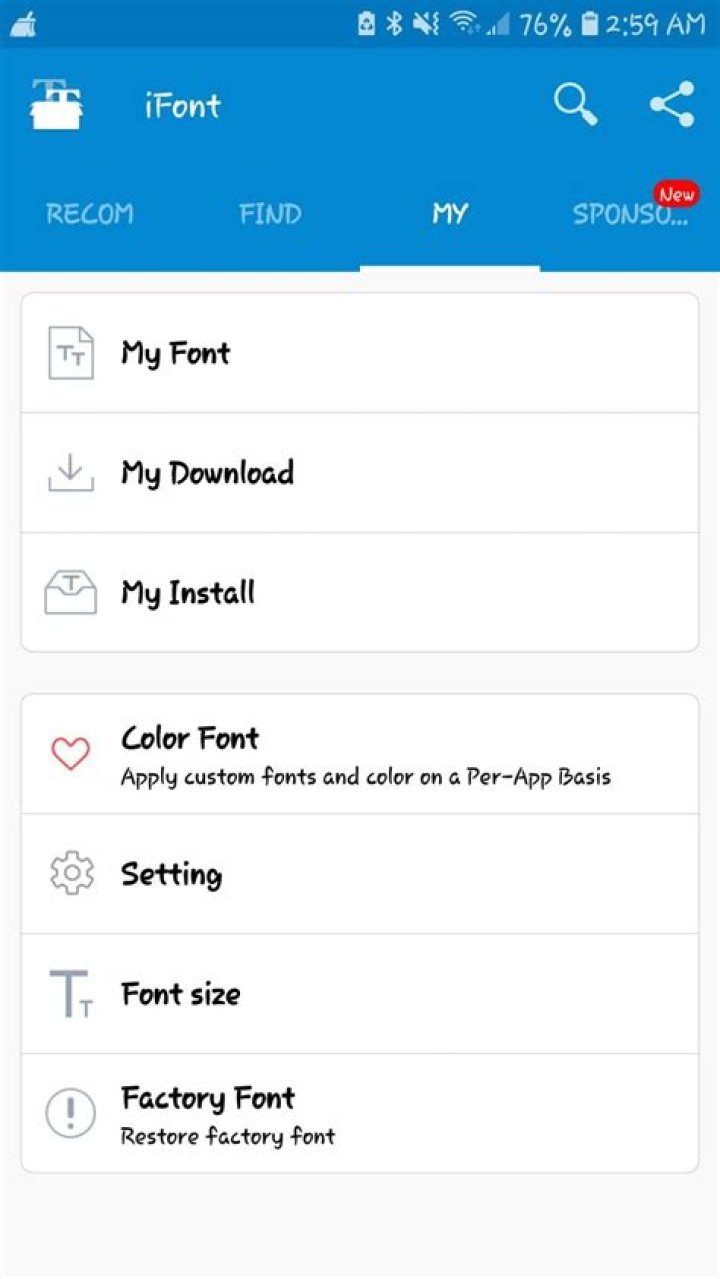The width and height of the screenshot is (720, 1279).
Task: Go to Setting
Action: pos(360,874)
